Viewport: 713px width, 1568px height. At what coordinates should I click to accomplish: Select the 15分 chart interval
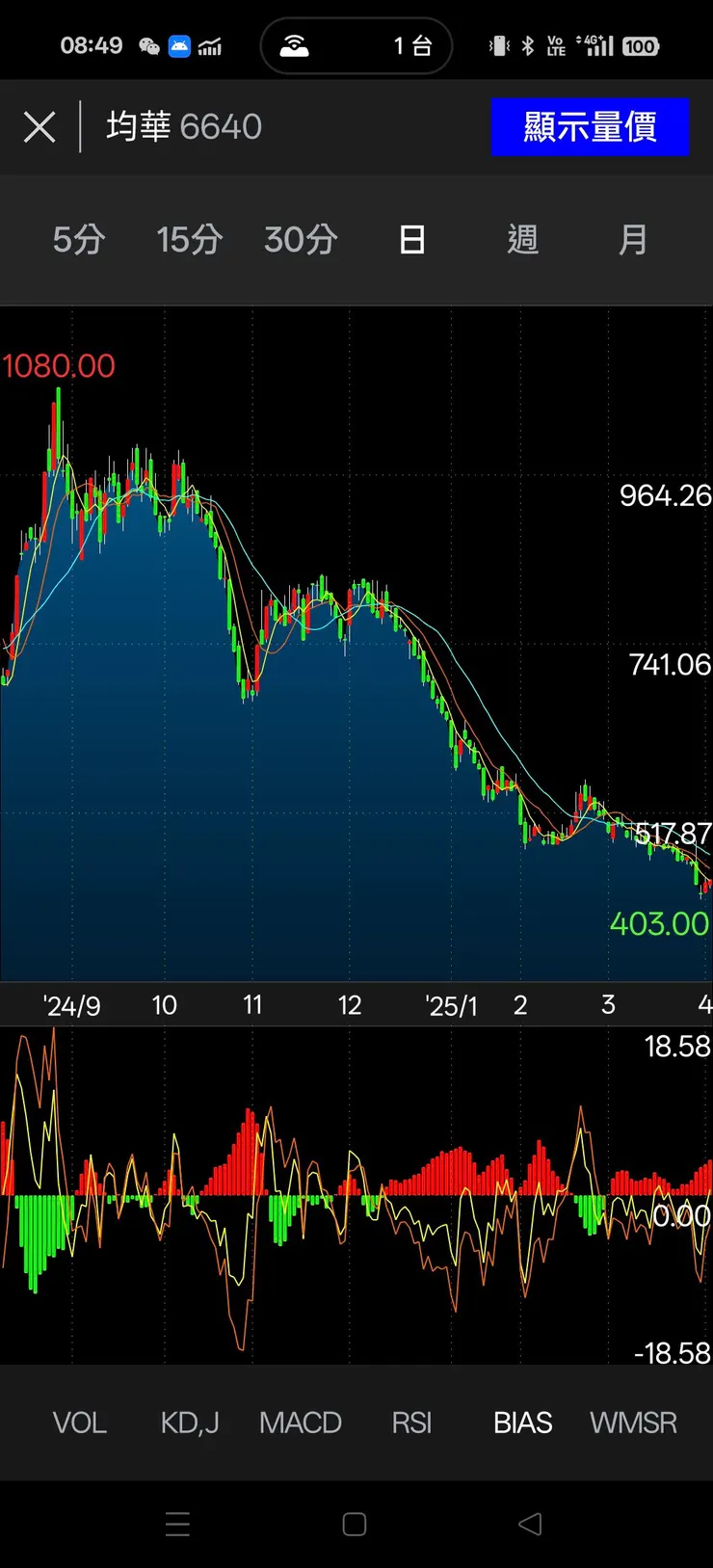click(189, 240)
